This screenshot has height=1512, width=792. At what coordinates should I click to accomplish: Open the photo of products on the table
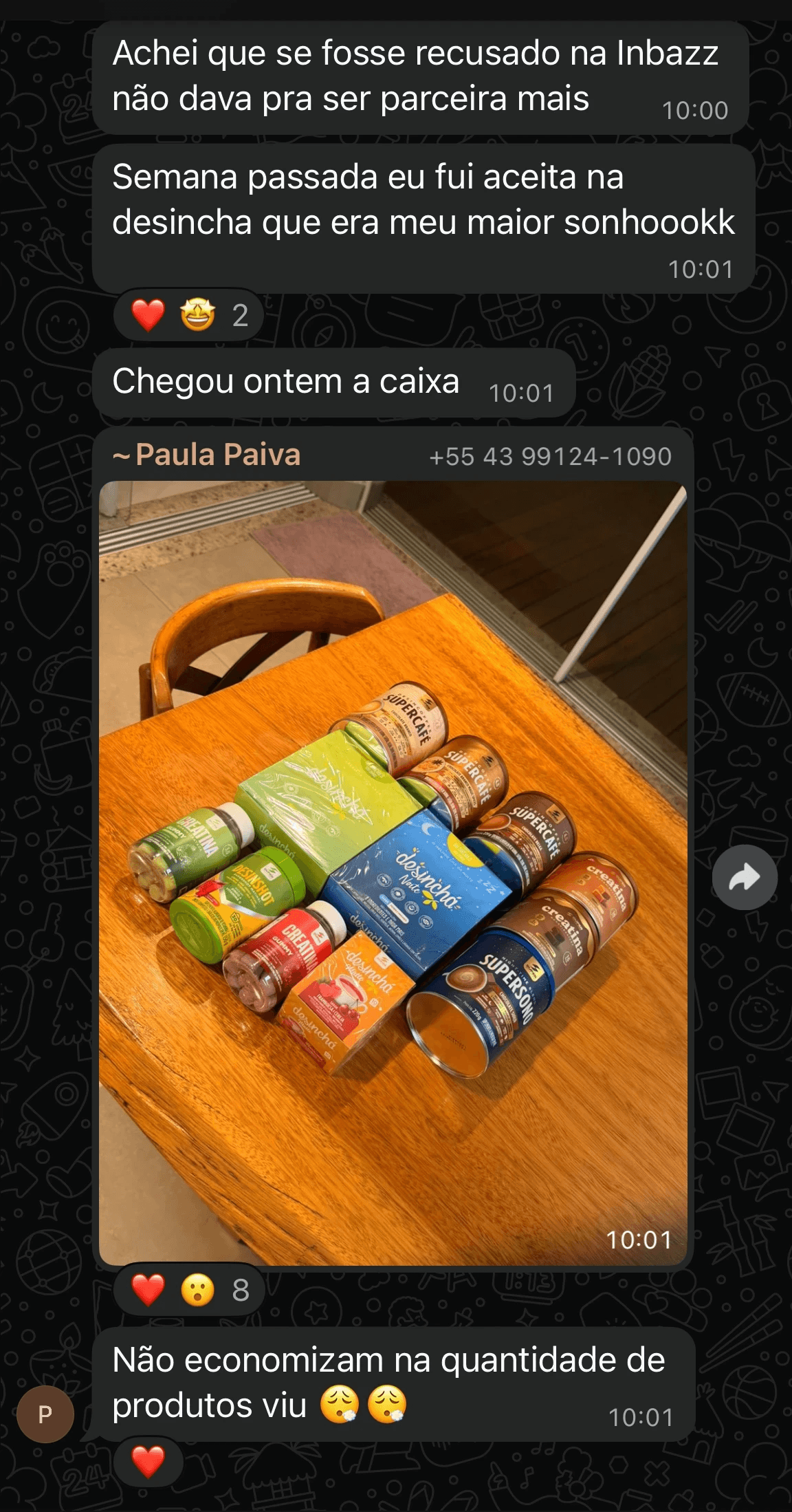(x=393, y=873)
